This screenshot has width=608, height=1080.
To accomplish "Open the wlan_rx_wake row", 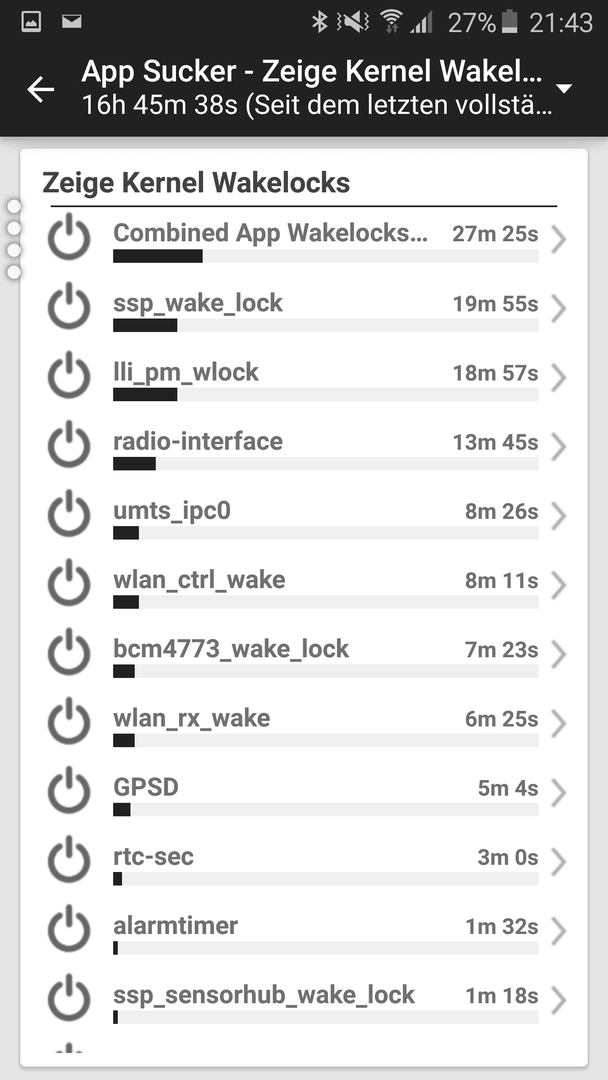I will (304, 723).
